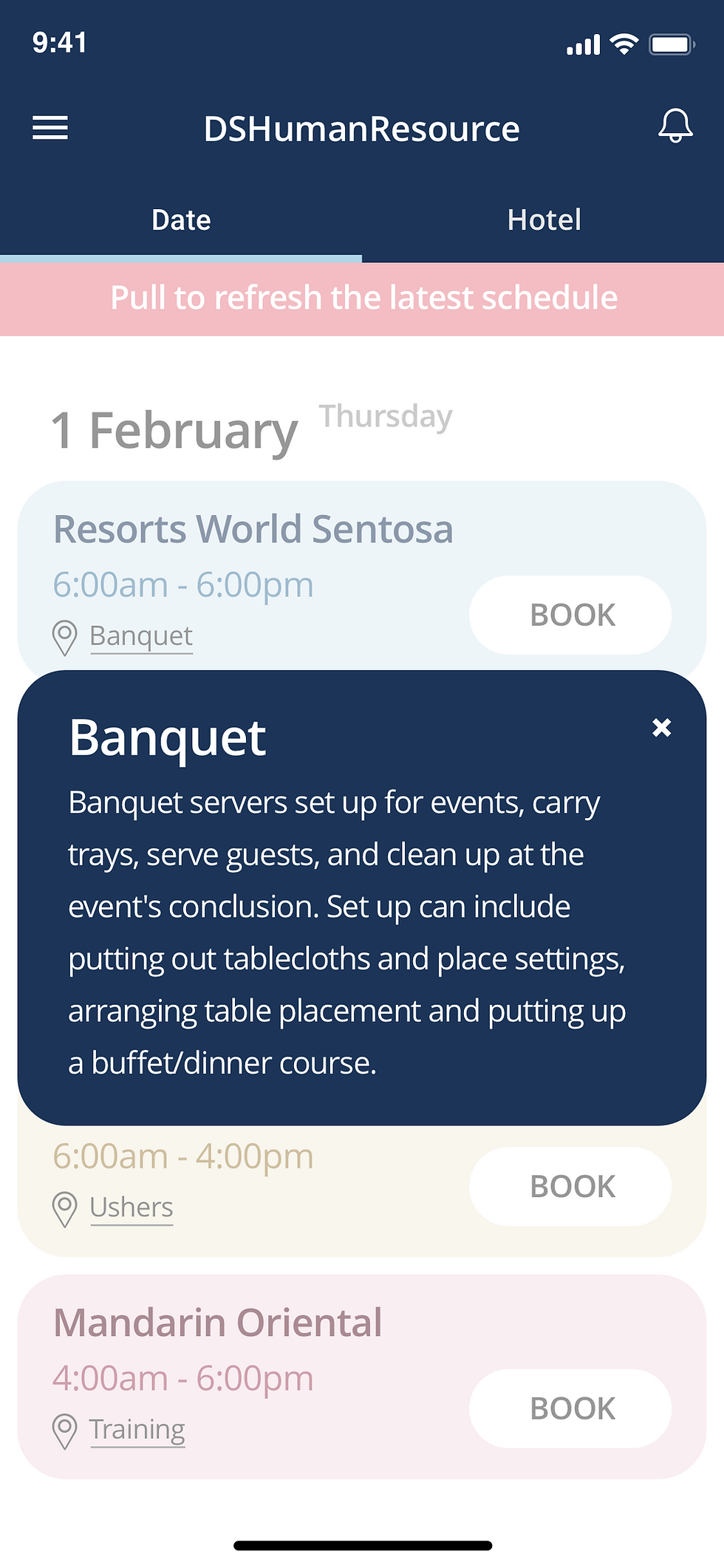The image size is (724, 1568).
Task: Switch to the Hotel tab
Action: pyautogui.click(x=544, y=220)
